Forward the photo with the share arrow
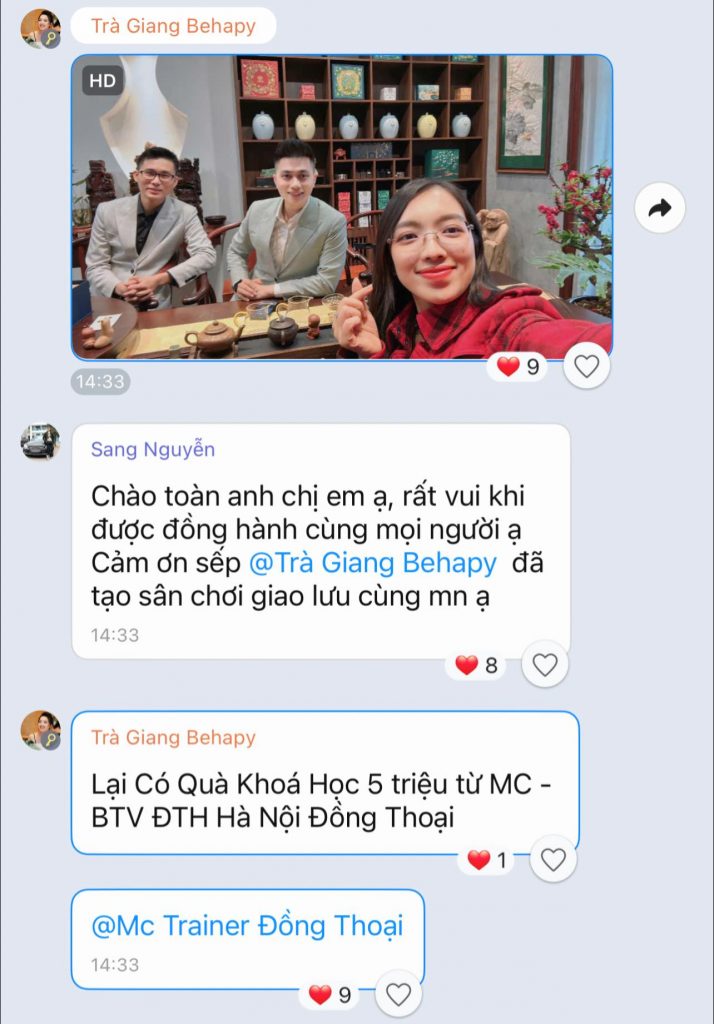Screen dimensions: 714x1024 tap(660, 208)
